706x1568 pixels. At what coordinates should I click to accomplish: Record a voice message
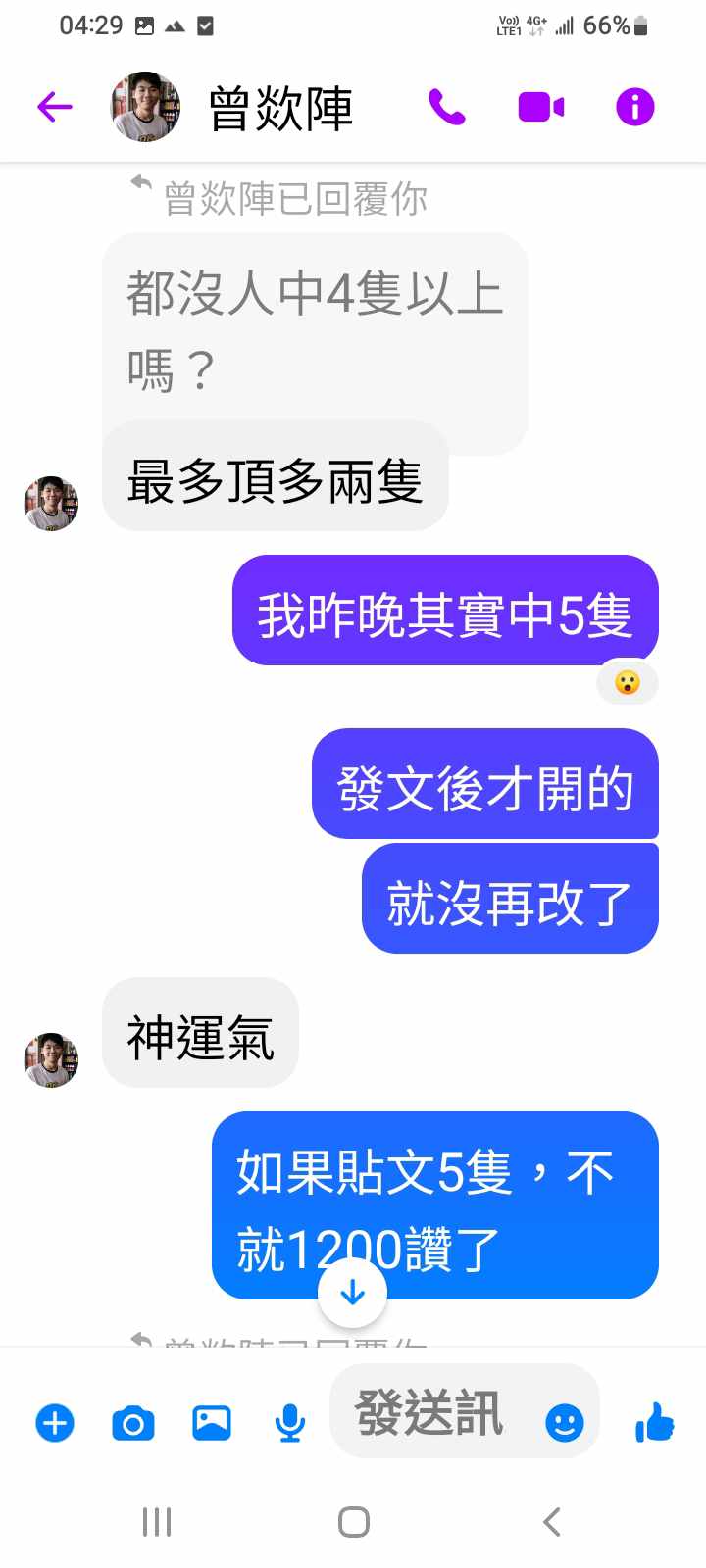click(x=290, y=1422)
